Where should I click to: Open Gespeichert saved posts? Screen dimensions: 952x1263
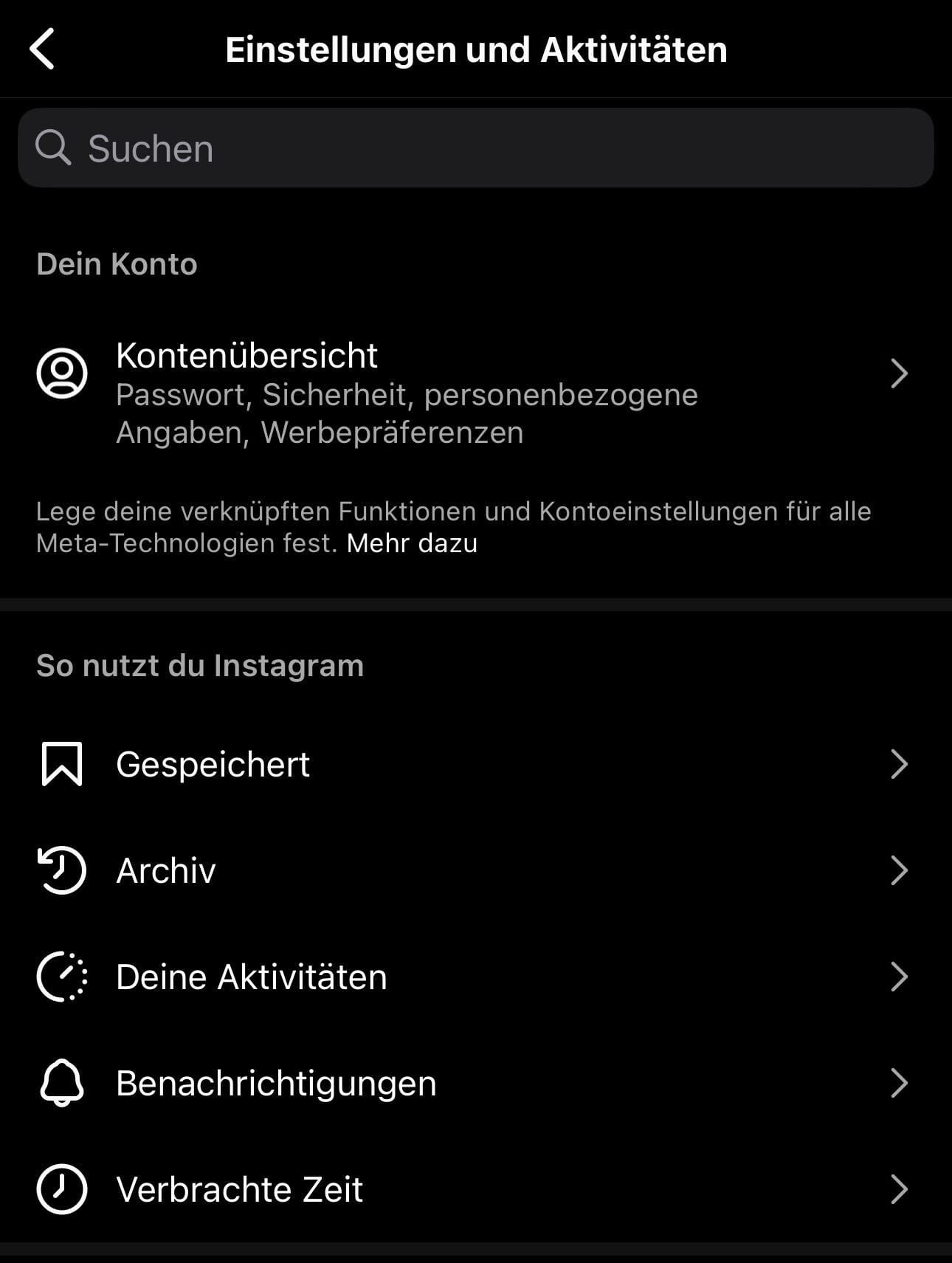(x=472, y=764)
